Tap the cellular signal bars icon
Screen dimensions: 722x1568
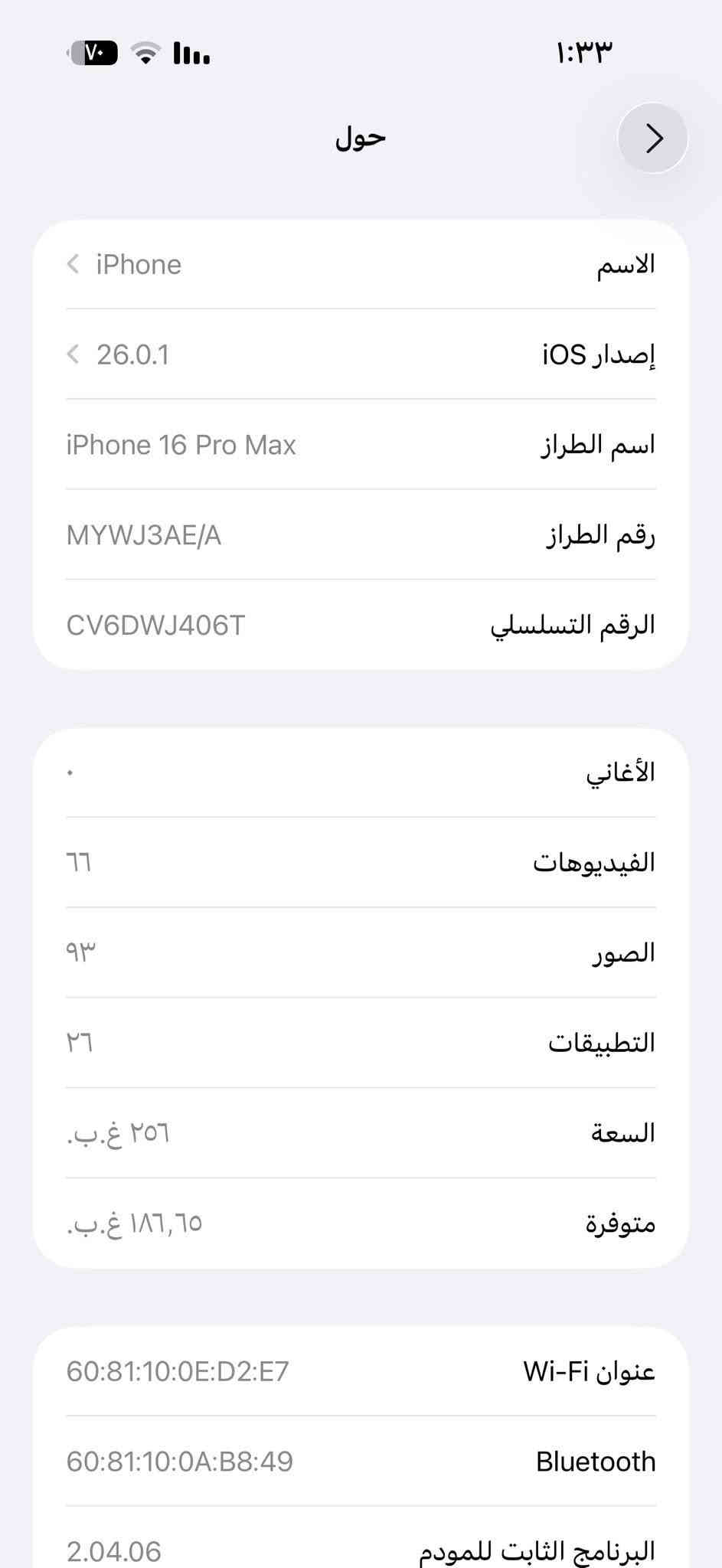click(191, 52)
